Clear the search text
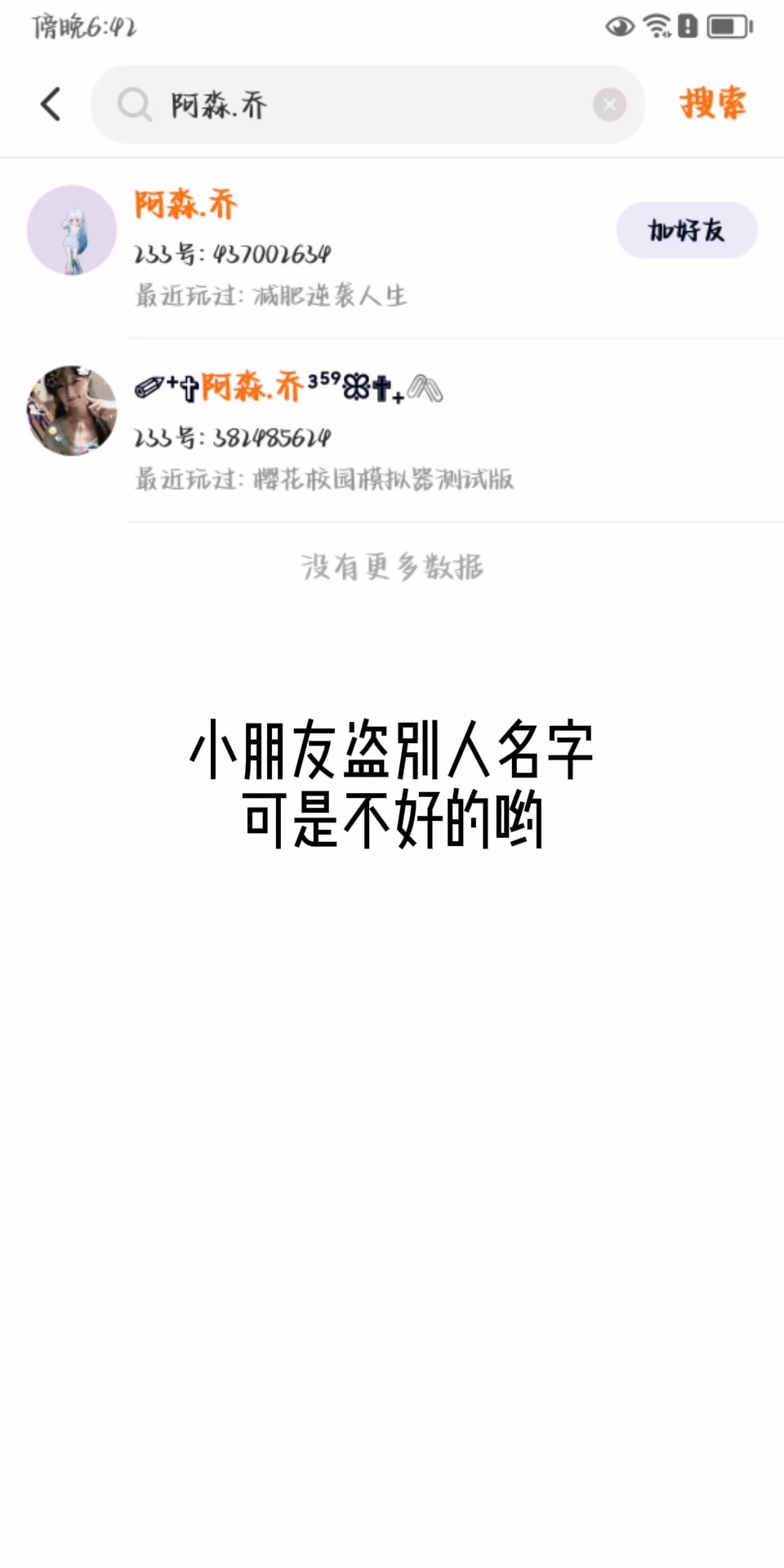This screenshot has width=784, height=1568. [x=609, y=105]
